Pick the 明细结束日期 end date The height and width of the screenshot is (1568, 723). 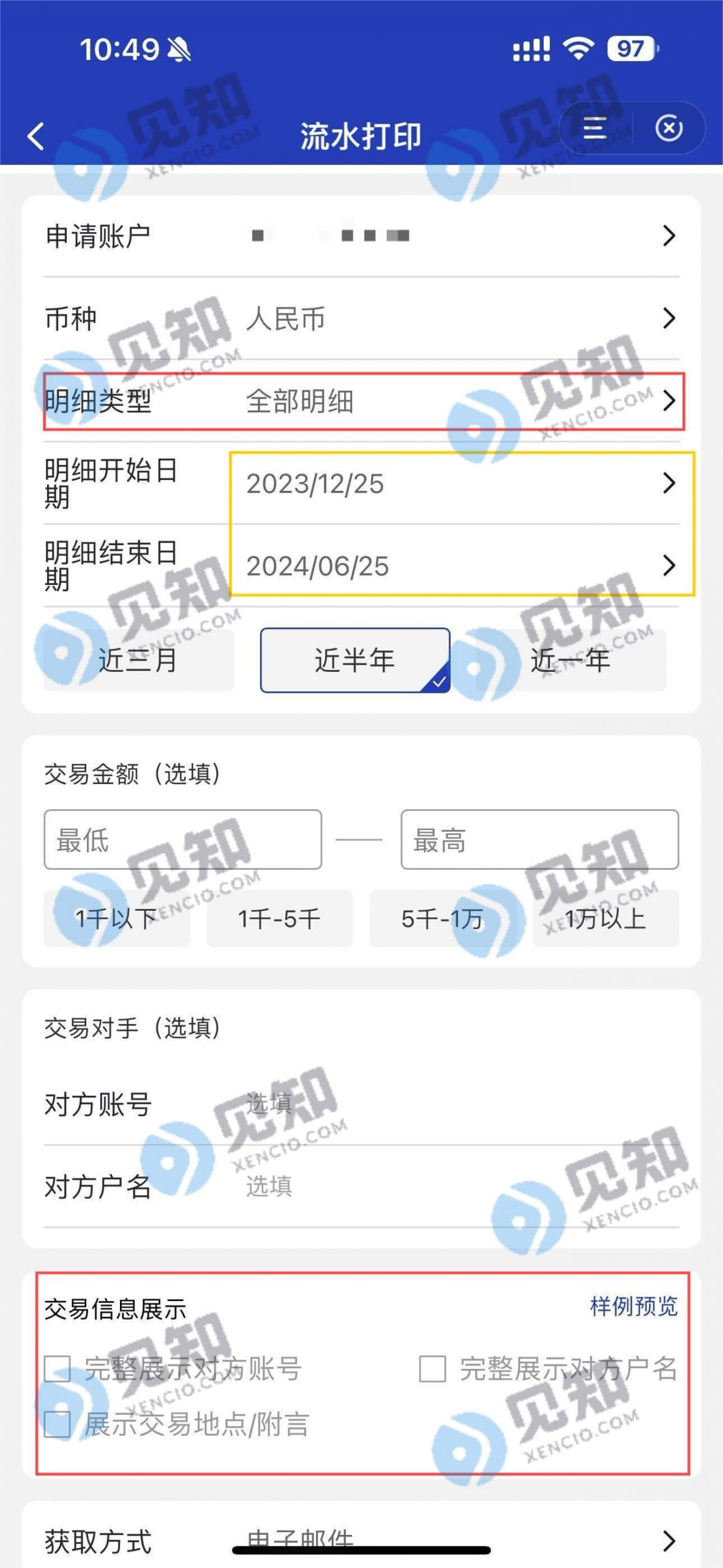coord(459,566)
